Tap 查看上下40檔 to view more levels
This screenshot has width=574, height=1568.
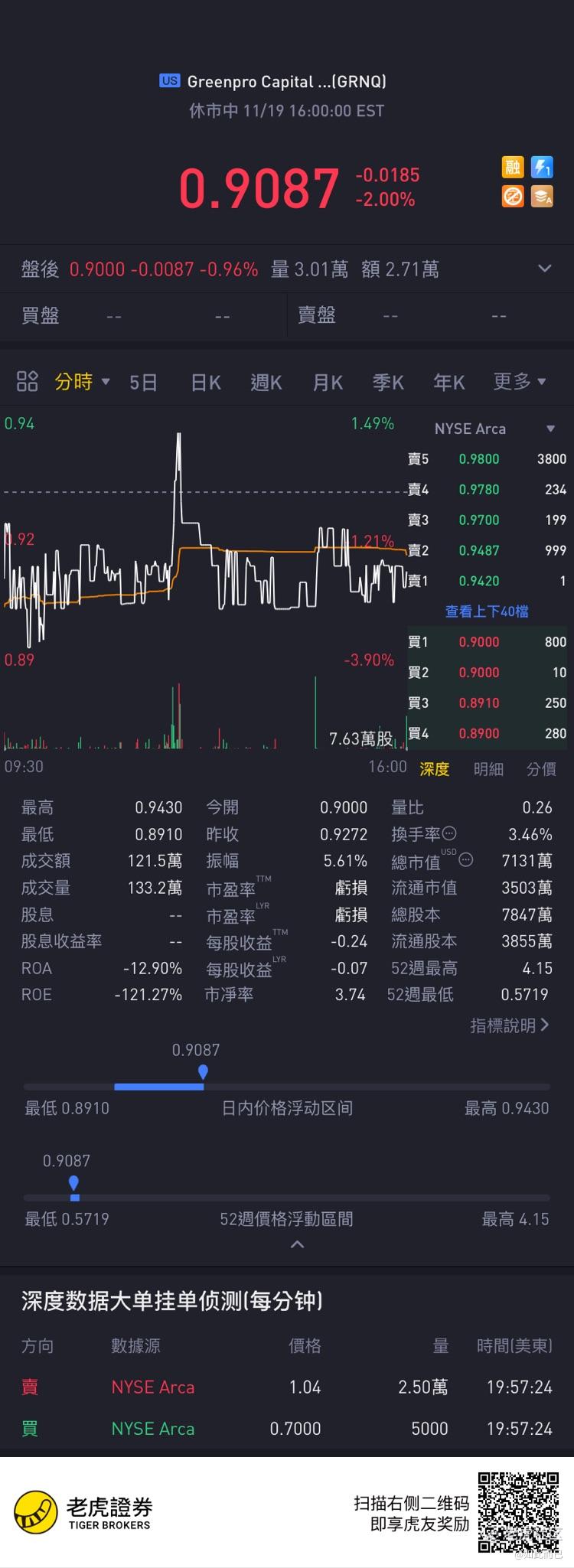point(487,611)
